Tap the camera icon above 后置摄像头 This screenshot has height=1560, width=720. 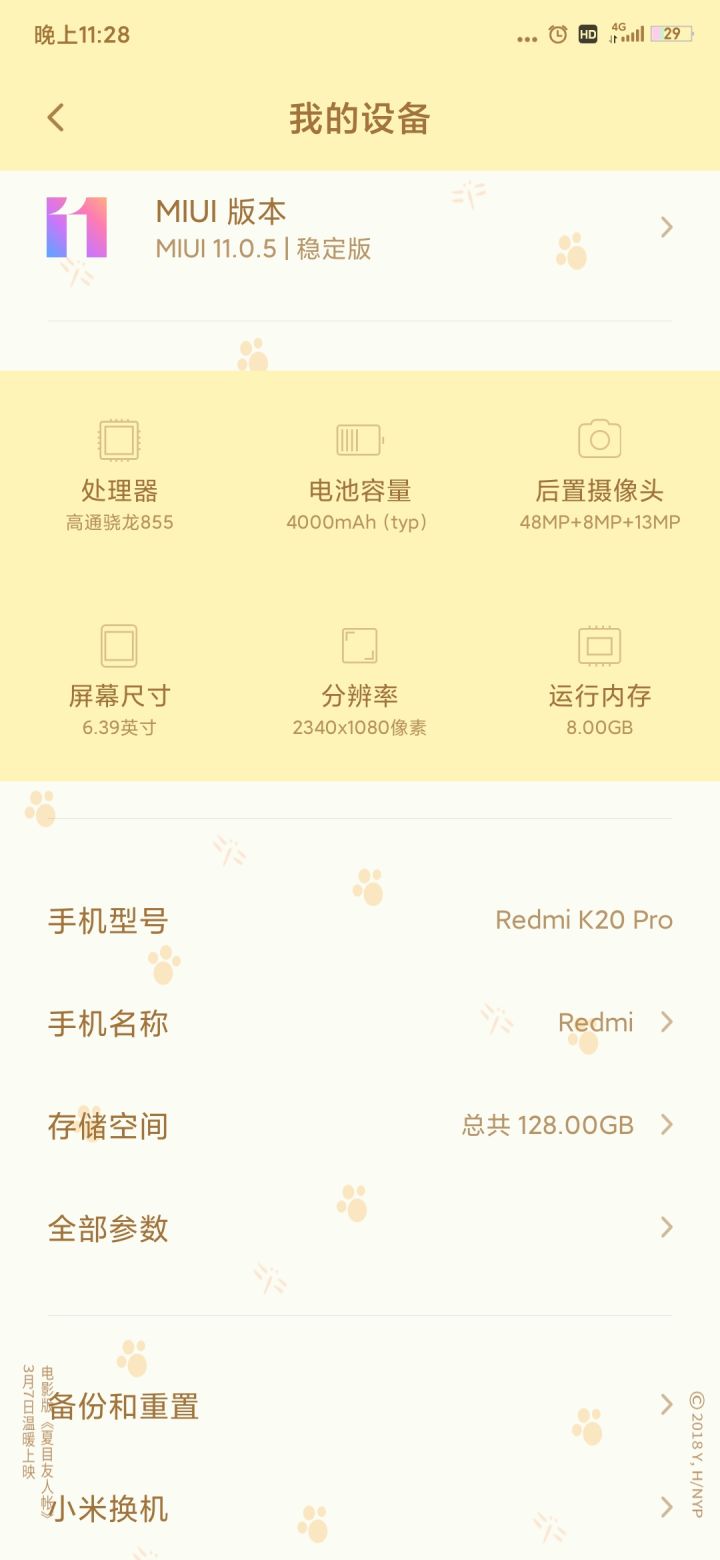point(599,438)
